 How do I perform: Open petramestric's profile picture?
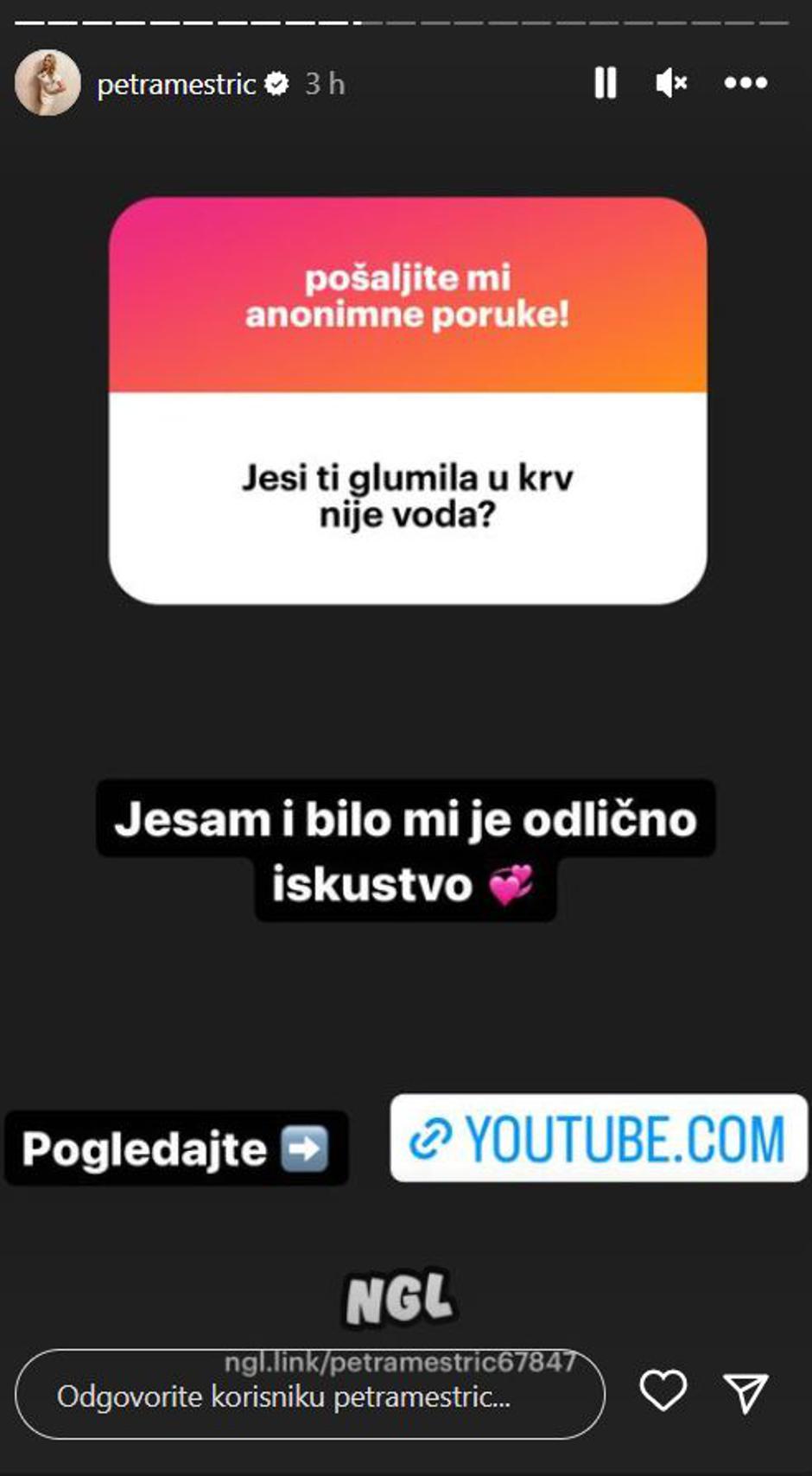coord(48,83)
